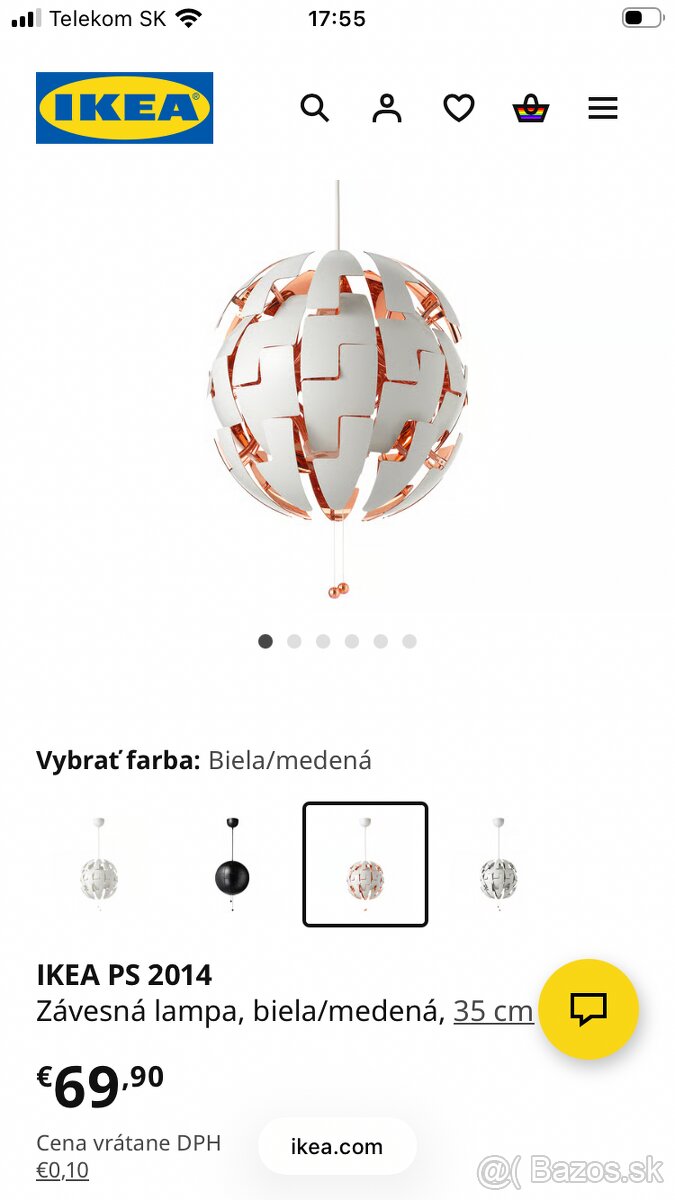
Task: Select the black lamp color variant
Action: tap(232, 864)
